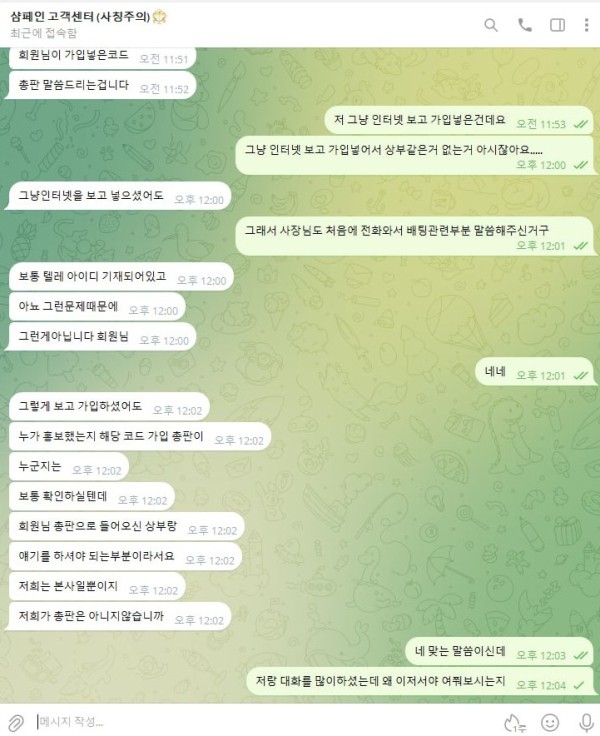Open the gift or reaction icon beside emoji
The image size is (600, 736).
(515, 721)
